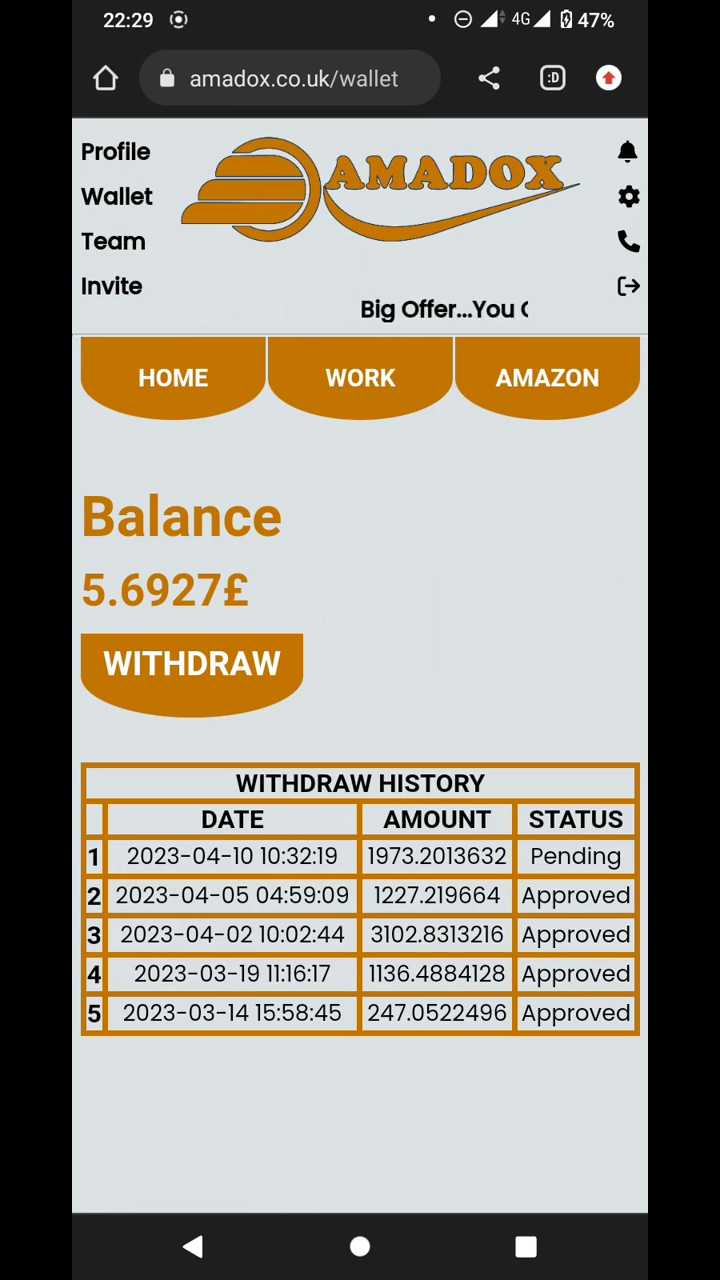Go to the Team page

click(x=112, y=242)
